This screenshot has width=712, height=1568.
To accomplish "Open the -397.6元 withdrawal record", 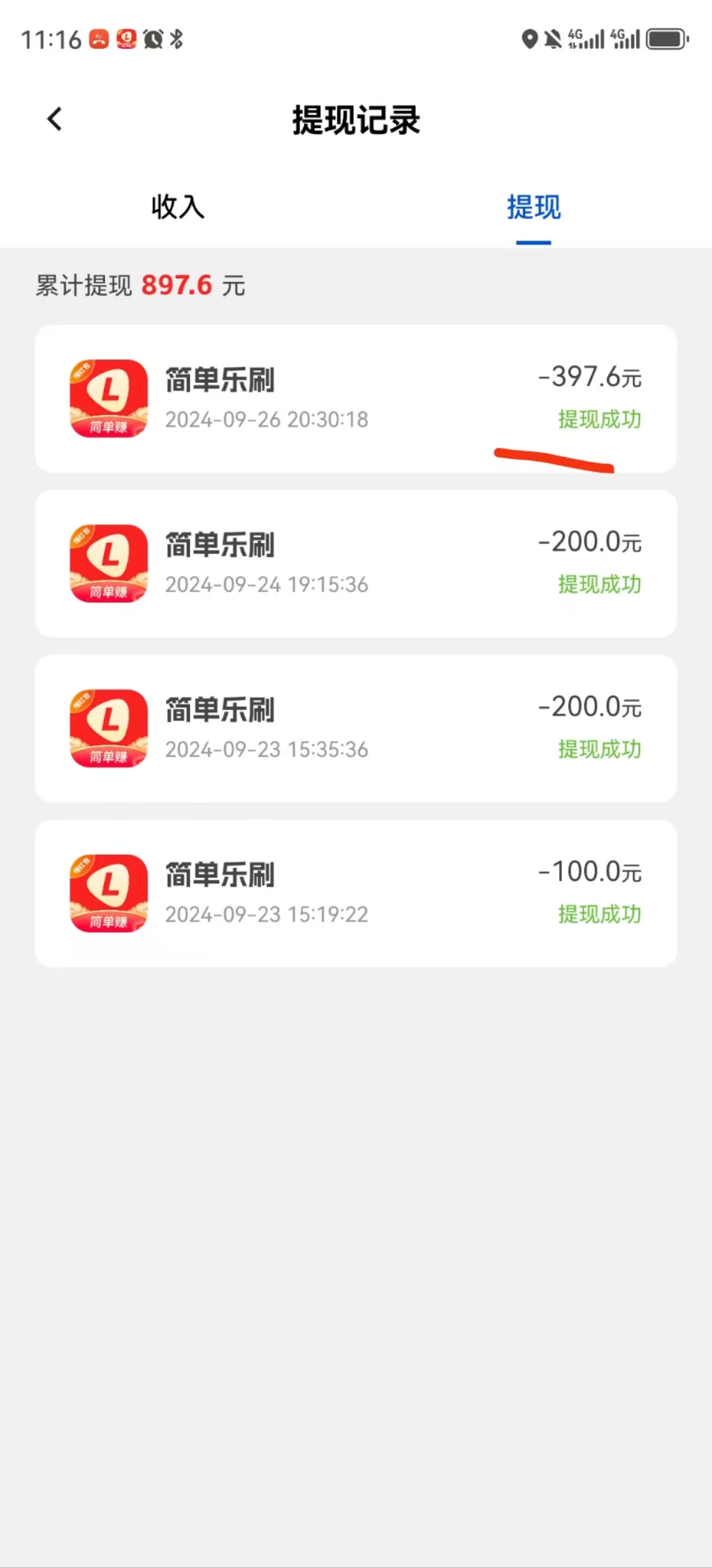I will point(356,398).
